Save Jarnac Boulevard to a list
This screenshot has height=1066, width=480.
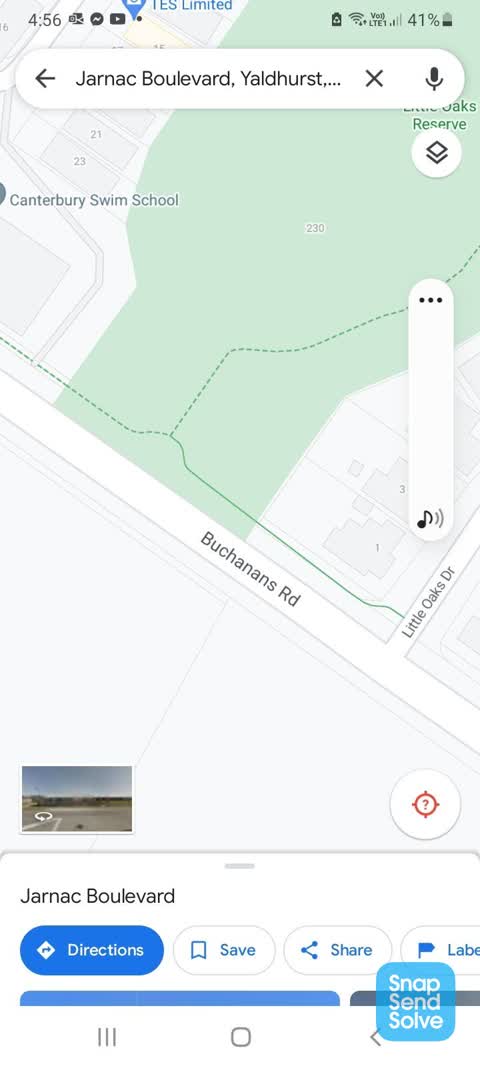coord(224,950)
